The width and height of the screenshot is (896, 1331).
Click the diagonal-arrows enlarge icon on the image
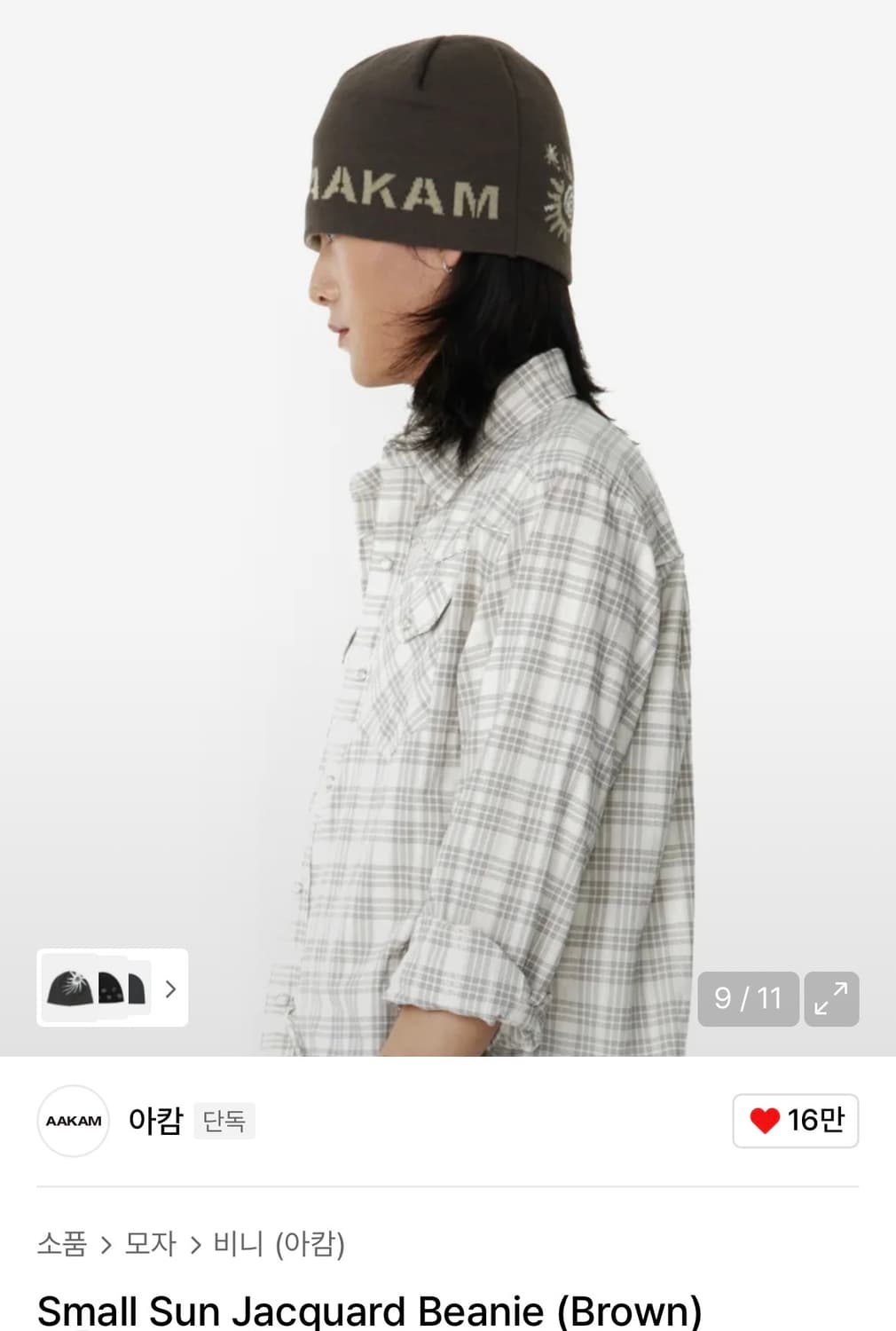point(832,999)
